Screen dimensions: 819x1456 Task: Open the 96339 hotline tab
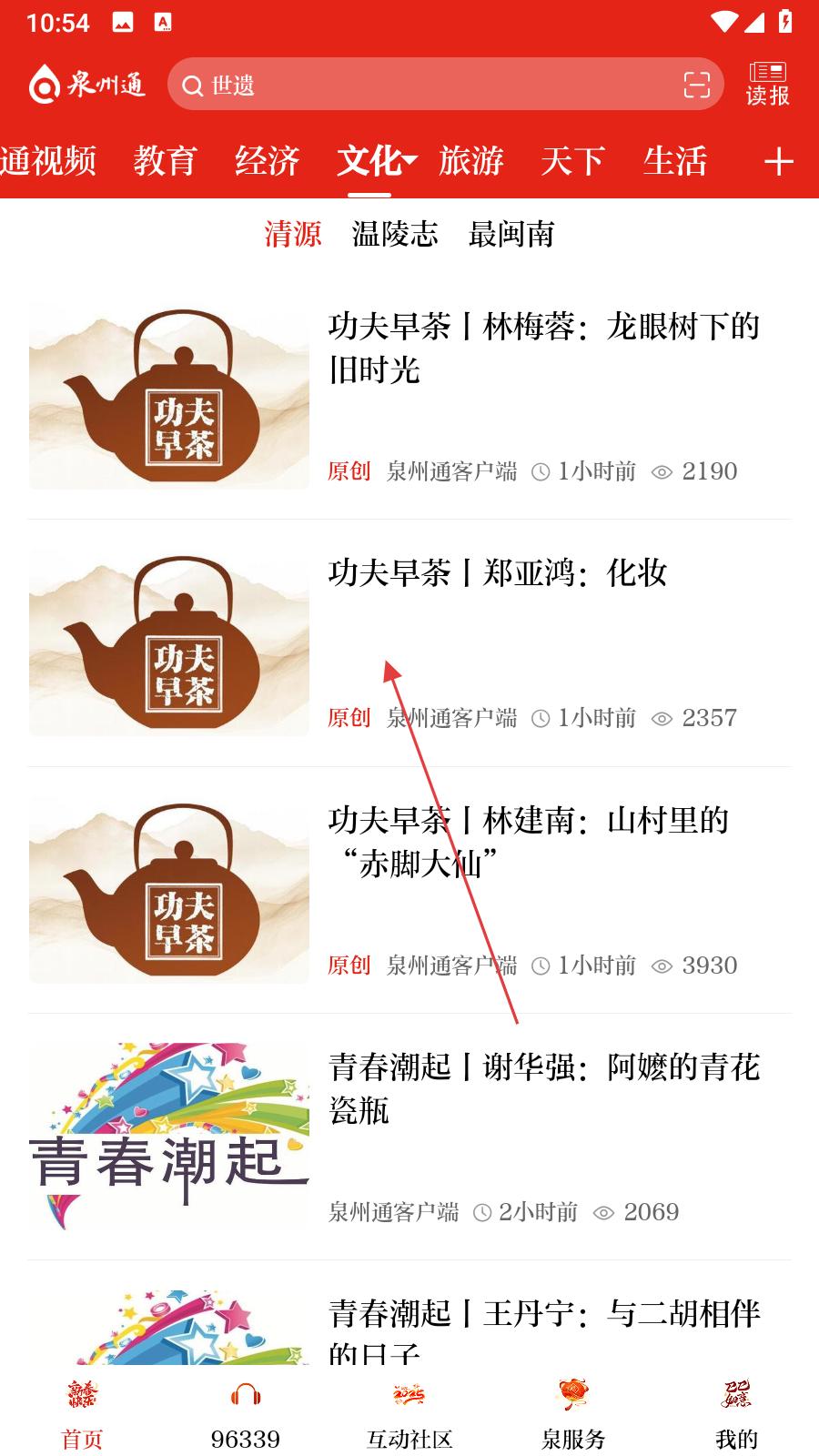click(x=246, y=1414)
